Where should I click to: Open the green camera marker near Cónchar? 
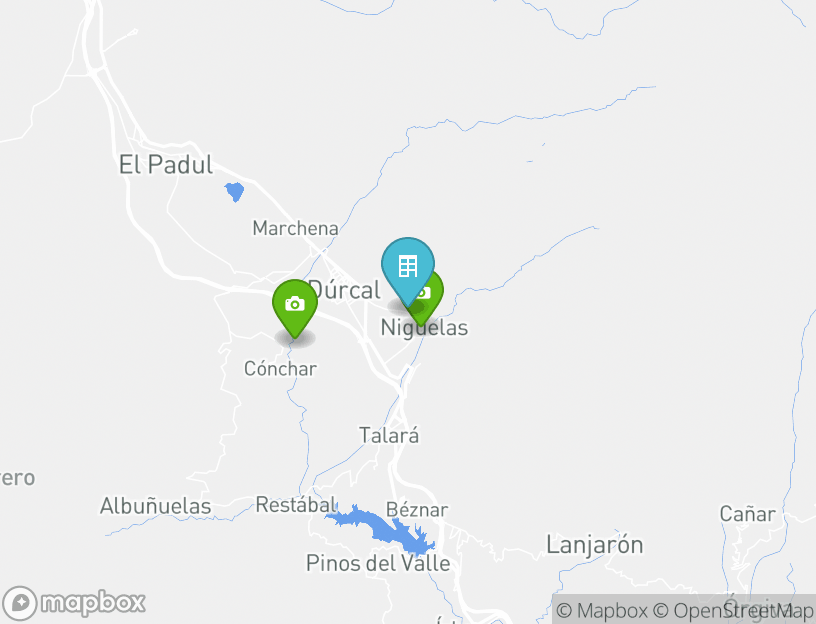[295, 304]
